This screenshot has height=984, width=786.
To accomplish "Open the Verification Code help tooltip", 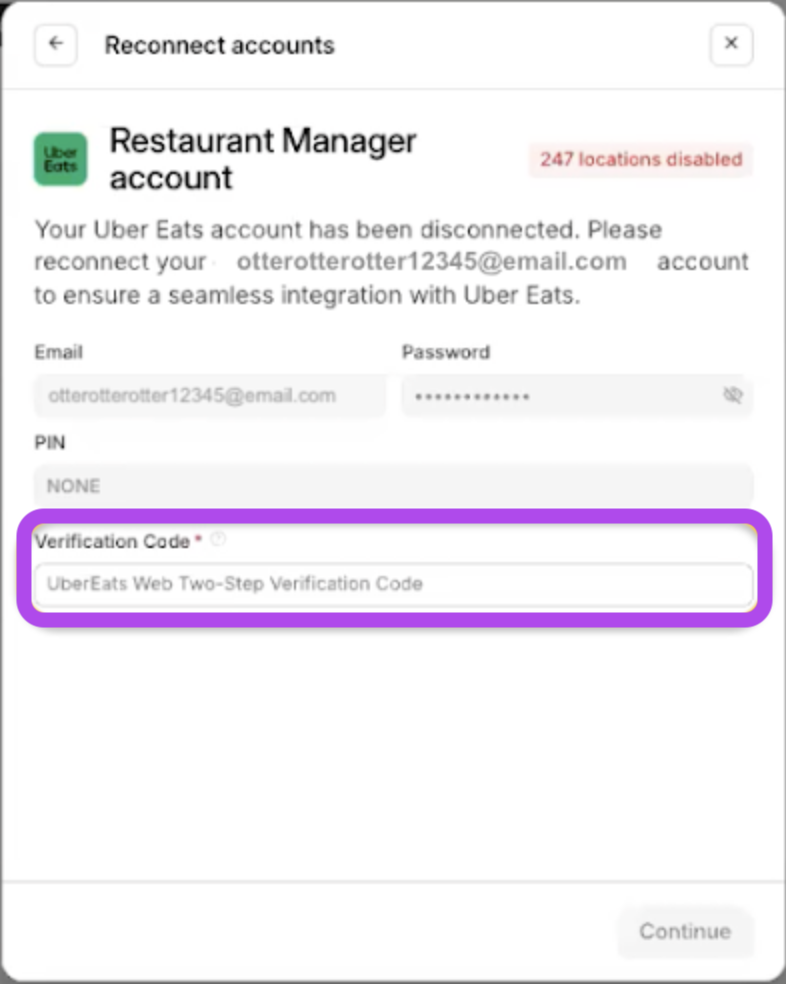I will click(218, 540).
